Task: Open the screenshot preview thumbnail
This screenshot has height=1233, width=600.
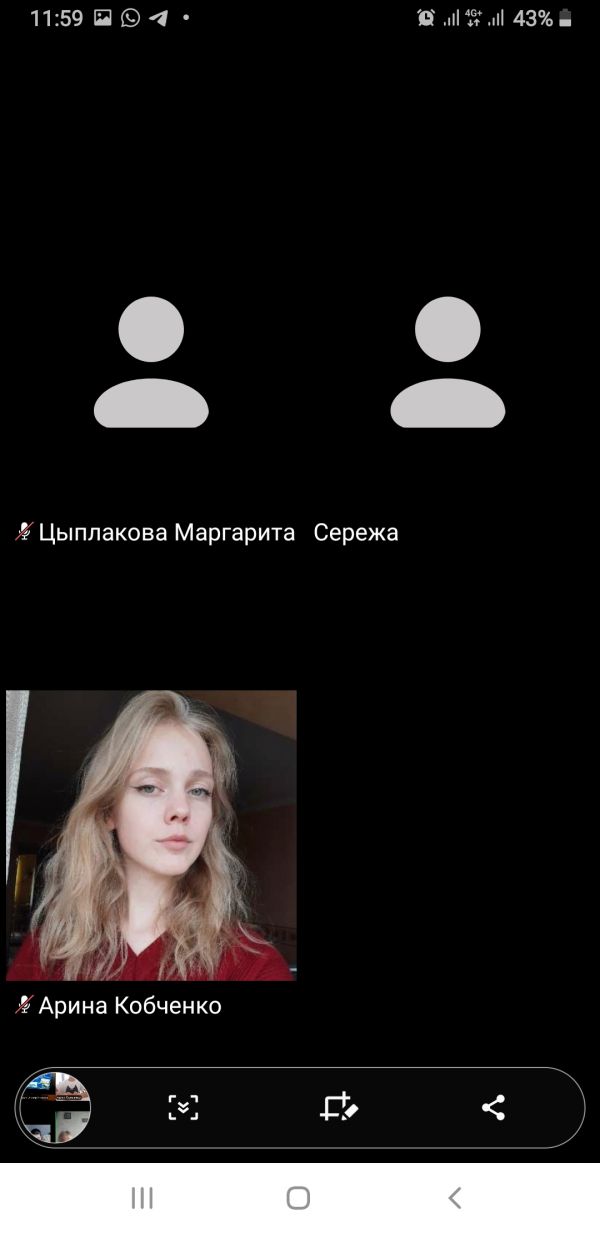Action: coord(55,1107)
